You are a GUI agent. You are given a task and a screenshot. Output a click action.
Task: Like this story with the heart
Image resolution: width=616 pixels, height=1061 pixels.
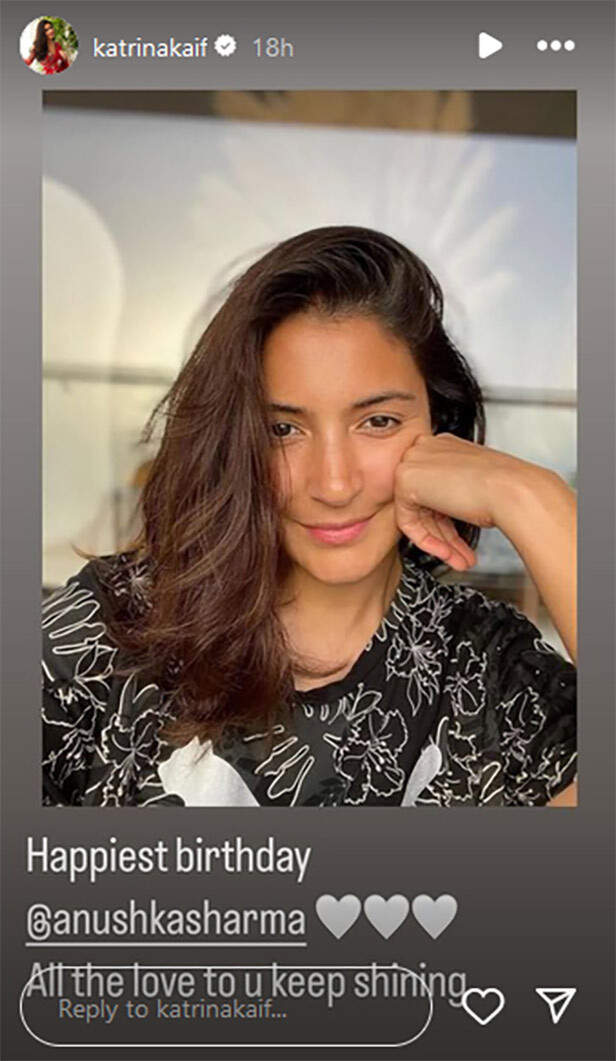[x=483, y=1006]
